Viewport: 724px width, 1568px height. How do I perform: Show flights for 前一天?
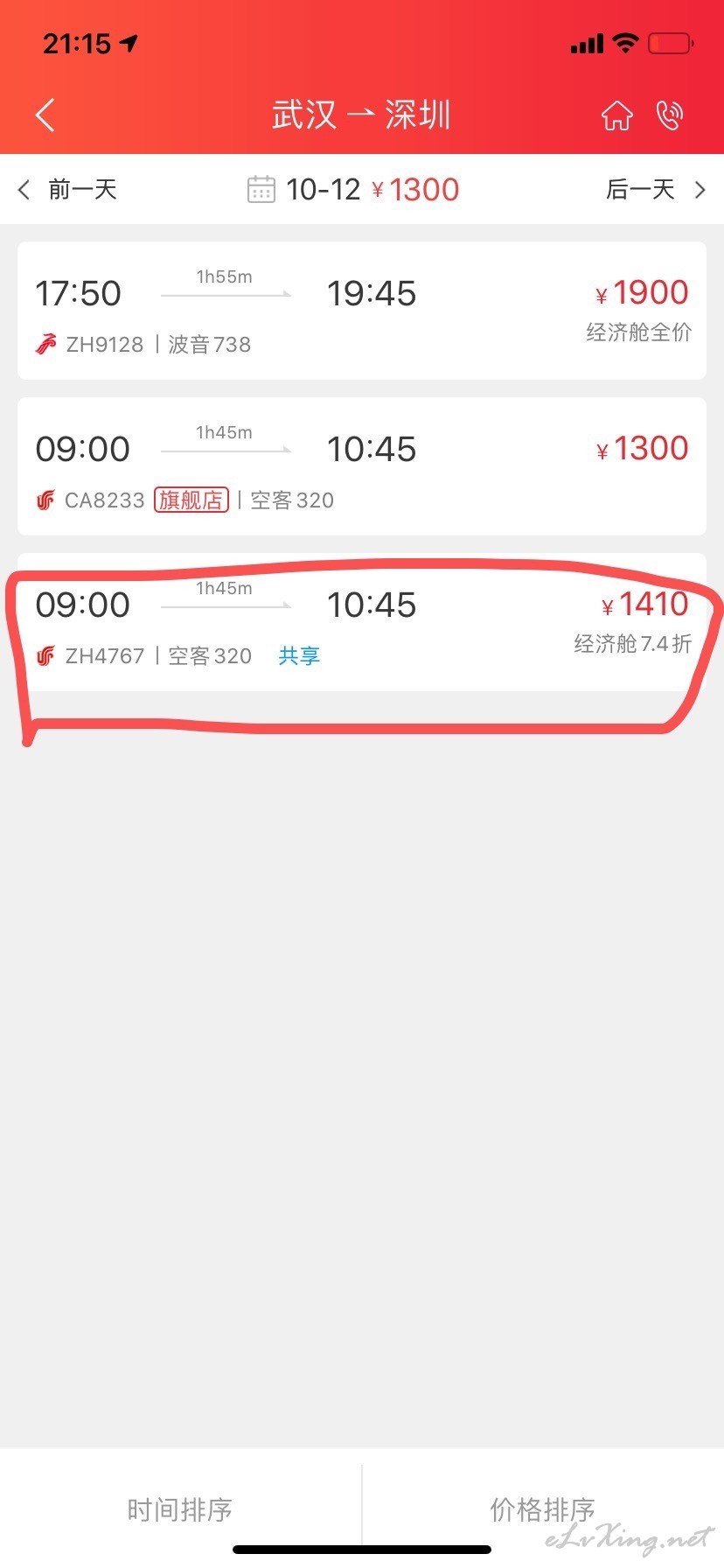68,189
